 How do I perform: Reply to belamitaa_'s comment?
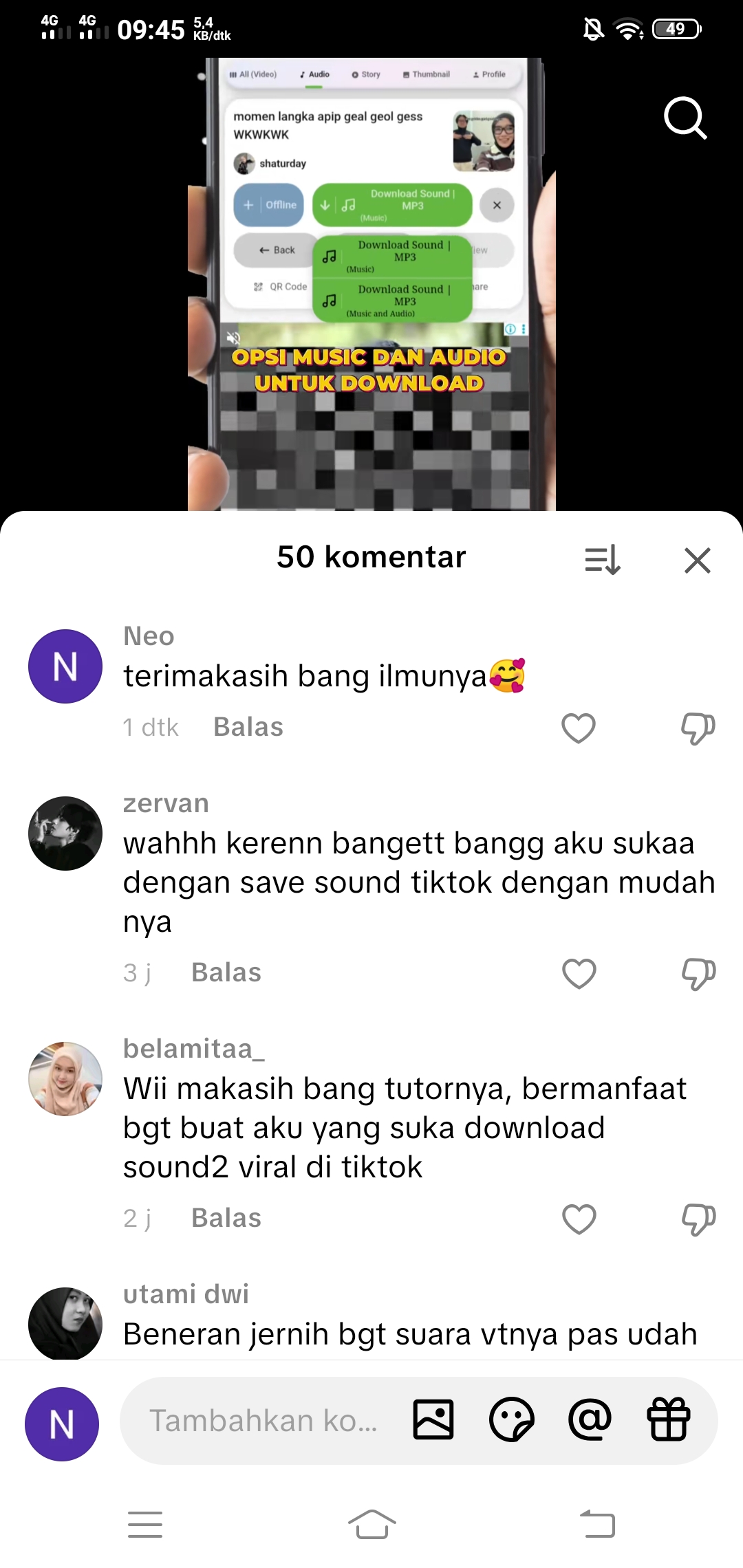pos(226,1218)
